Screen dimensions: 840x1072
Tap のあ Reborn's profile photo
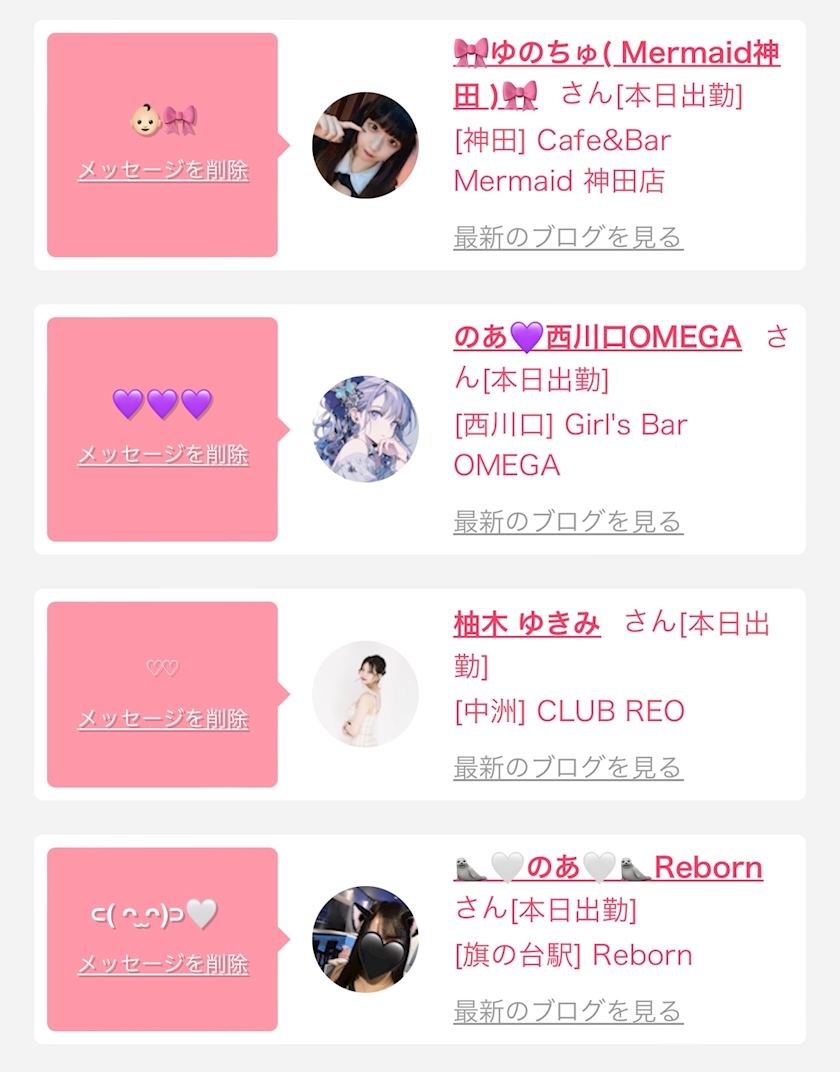tap(366, 939)
